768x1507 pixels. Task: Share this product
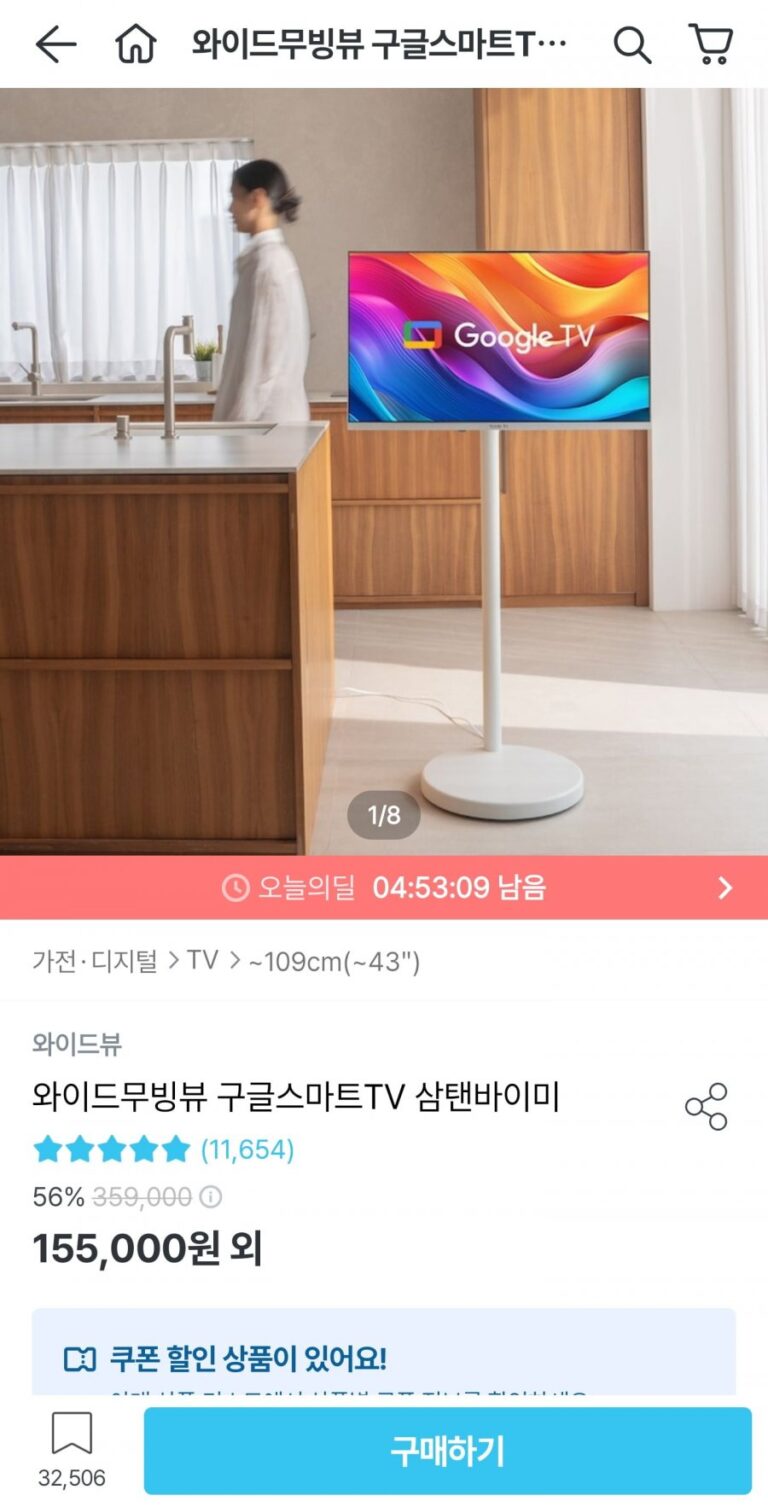[706, 1106]
